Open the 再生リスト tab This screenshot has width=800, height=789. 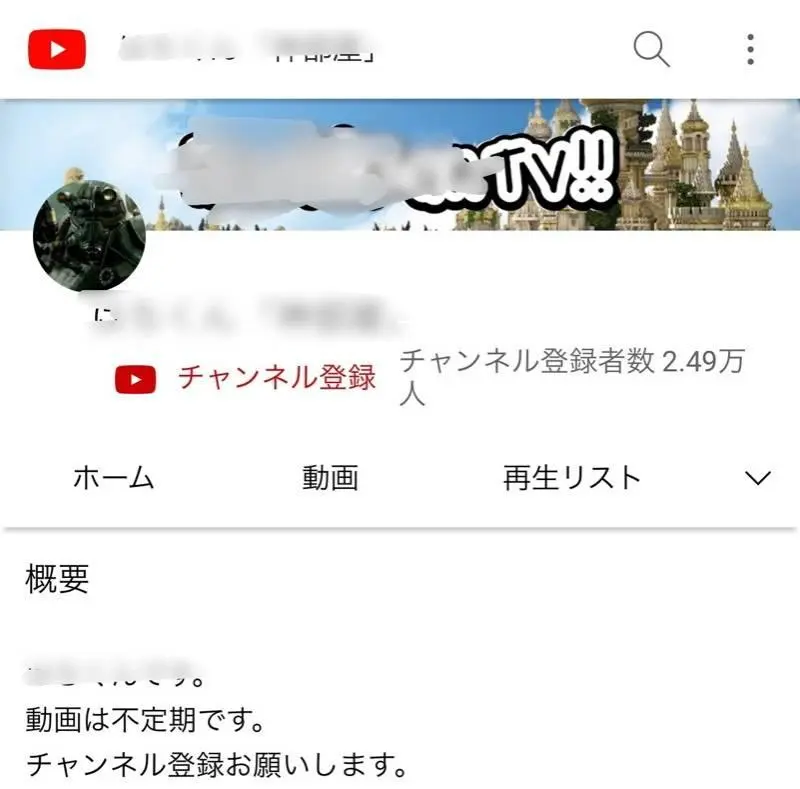pyautogui.click(x=572, y=478)
